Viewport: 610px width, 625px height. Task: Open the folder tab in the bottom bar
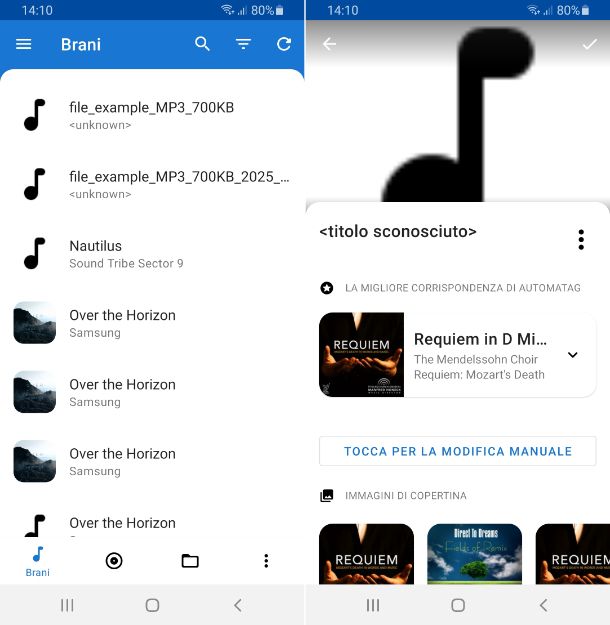click(x=190, y=561)
